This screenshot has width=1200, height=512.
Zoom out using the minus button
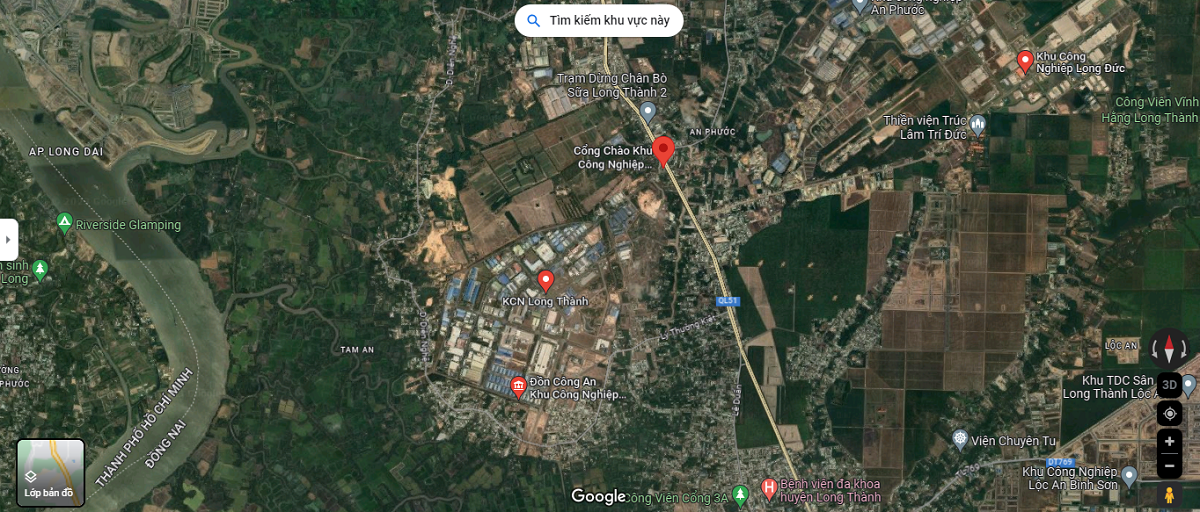[1169, 466]
